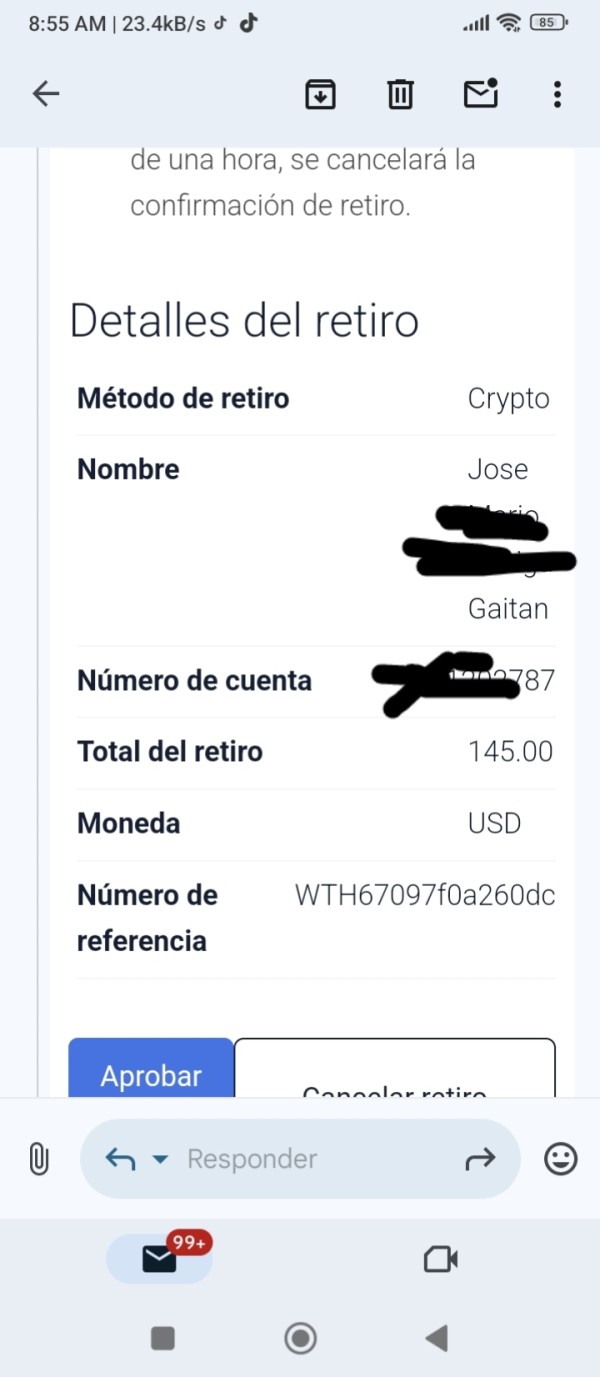Tap the Cancelar retiro button
Screen dimensions: 600x1377
(x=395, y=1068)
